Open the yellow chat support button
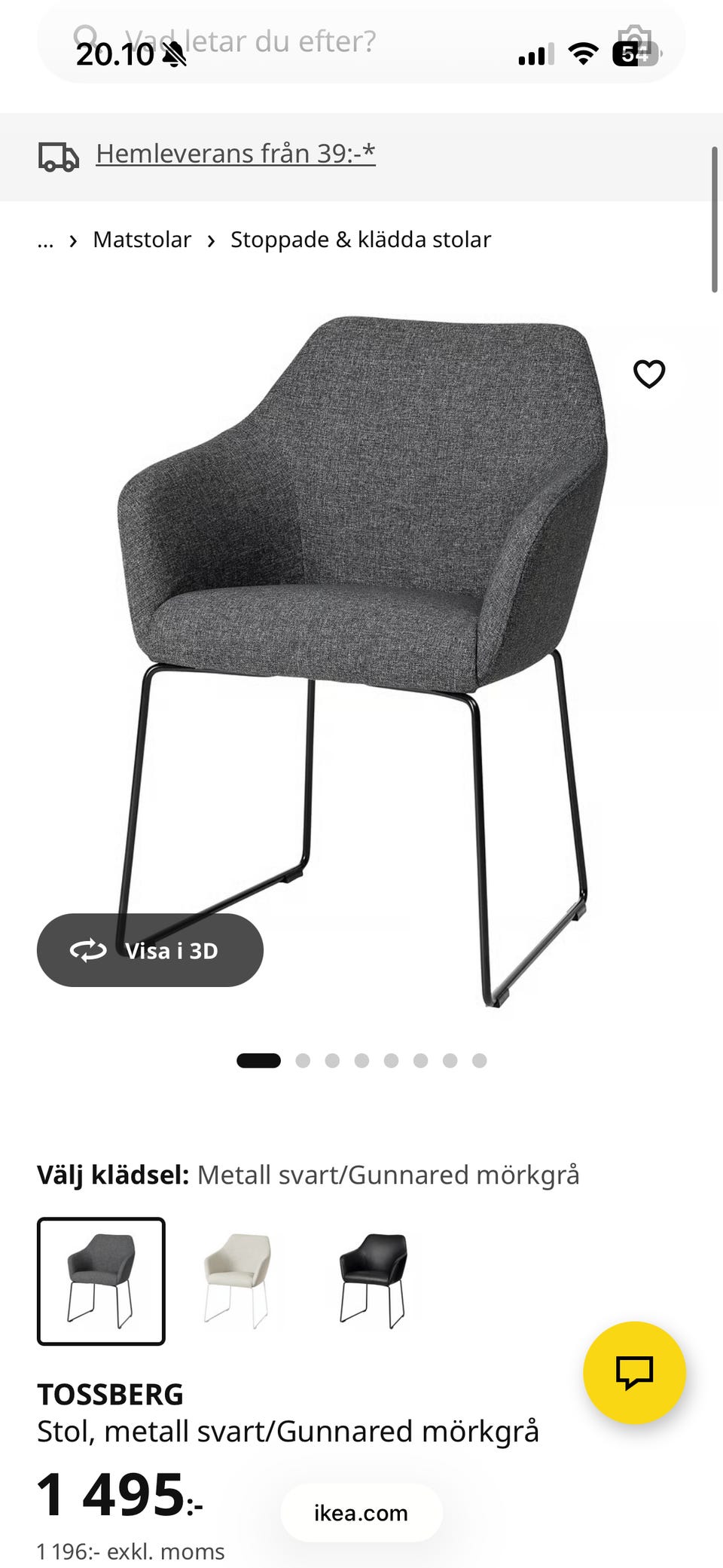Image resolution: width=723 pixels, height=1568 pixels. pyautogui.click(x=634, y=1372)
